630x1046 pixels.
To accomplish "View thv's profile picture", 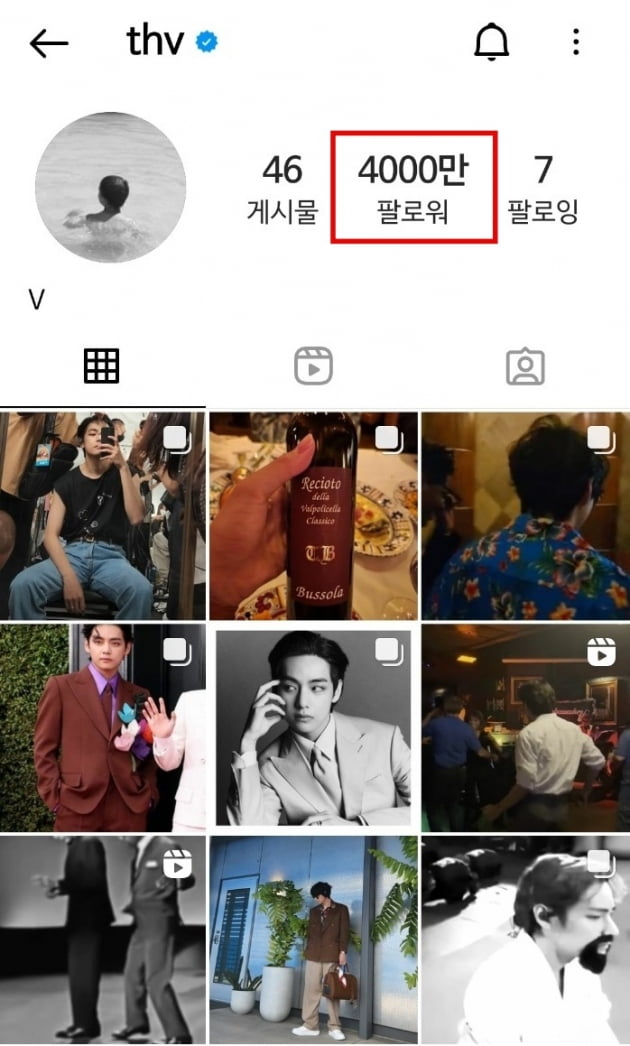I will click(111, 188).
